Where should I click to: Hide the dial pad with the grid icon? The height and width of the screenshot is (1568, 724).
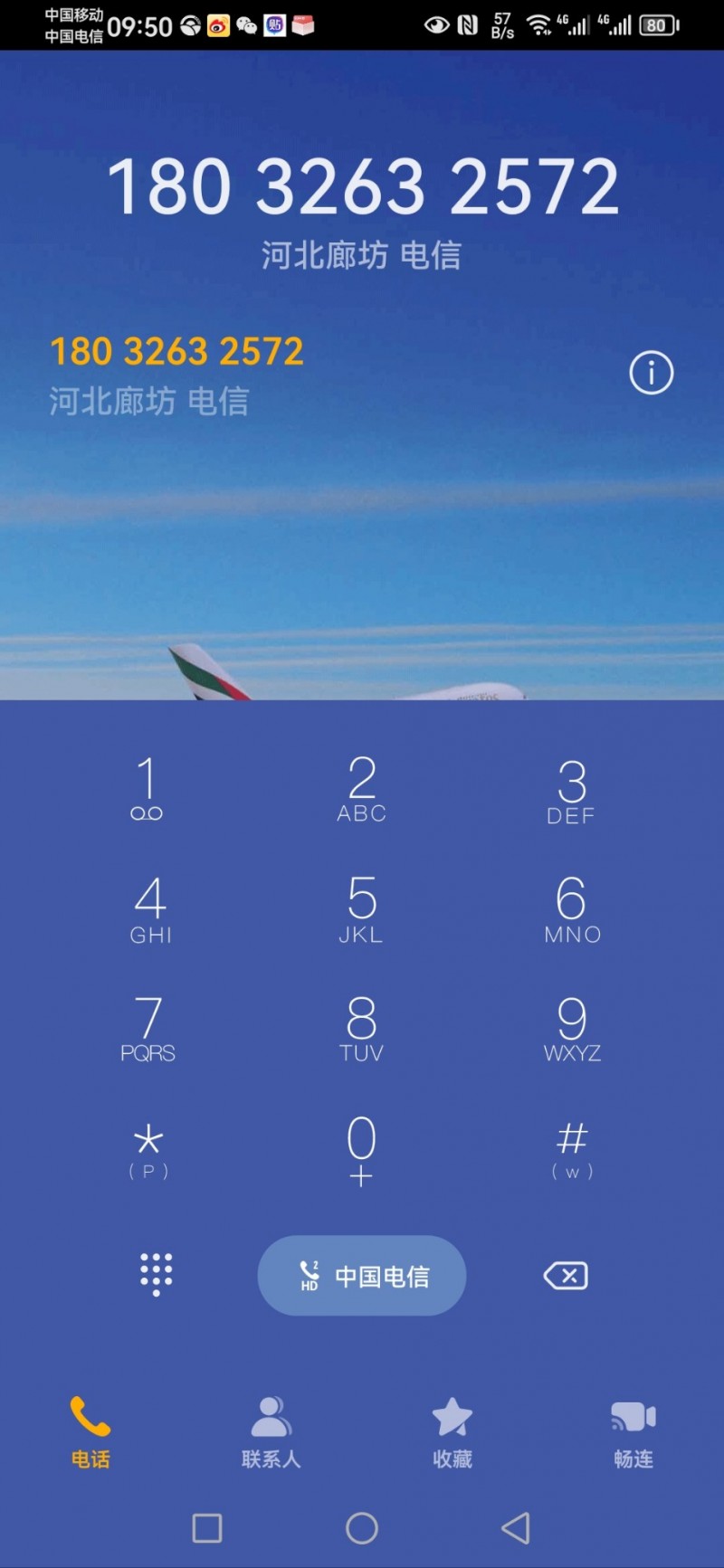coord(156,1274)
